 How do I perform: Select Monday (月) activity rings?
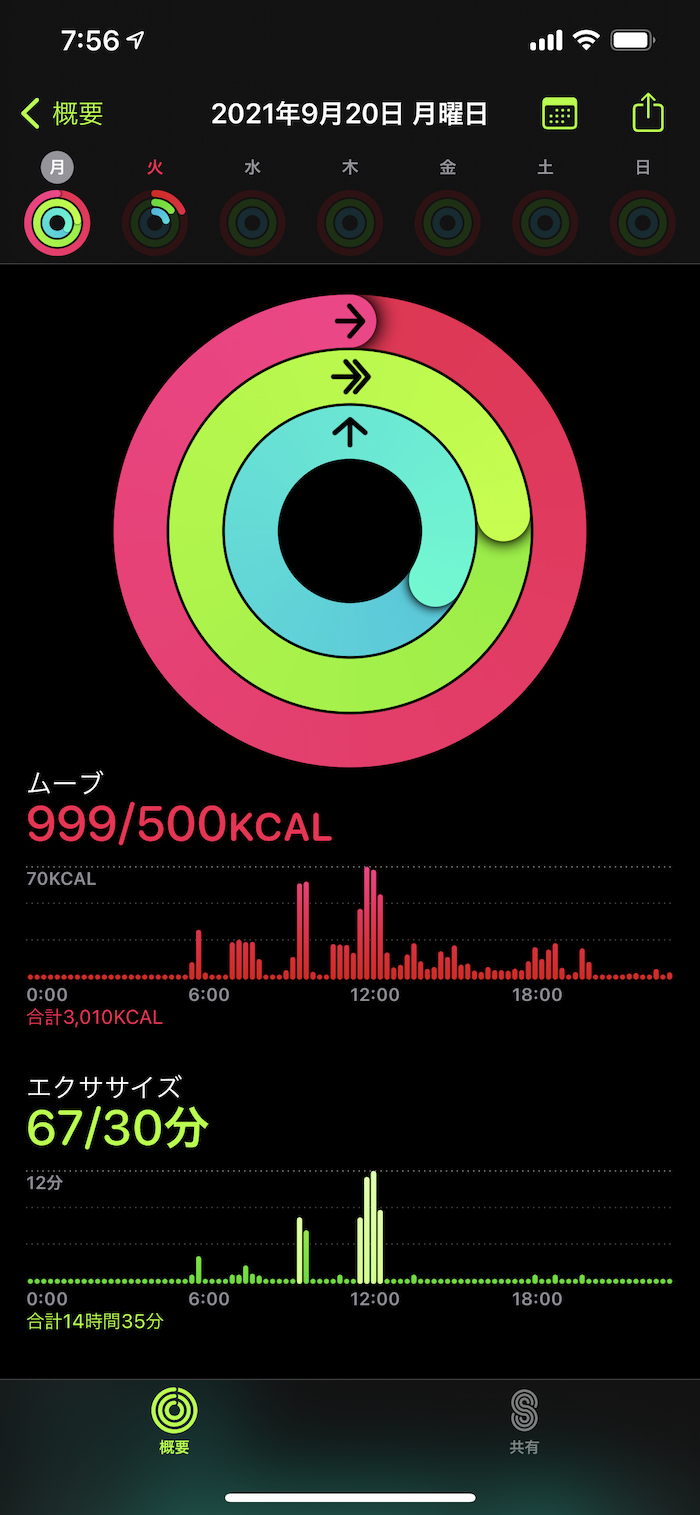[x=57, y=222]
